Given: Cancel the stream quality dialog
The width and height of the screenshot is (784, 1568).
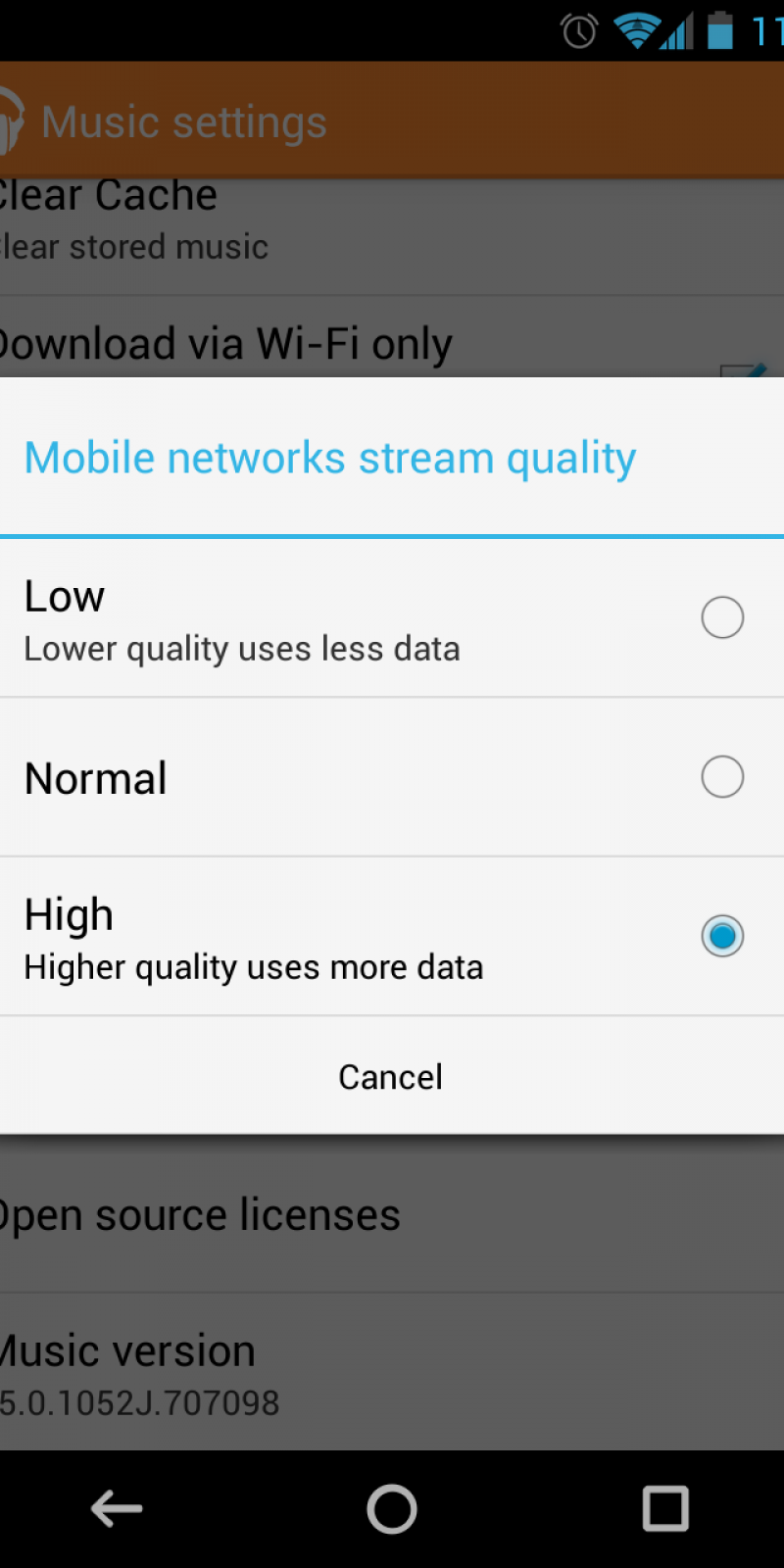Looking at the screenshot, I should coord(391,1076).
